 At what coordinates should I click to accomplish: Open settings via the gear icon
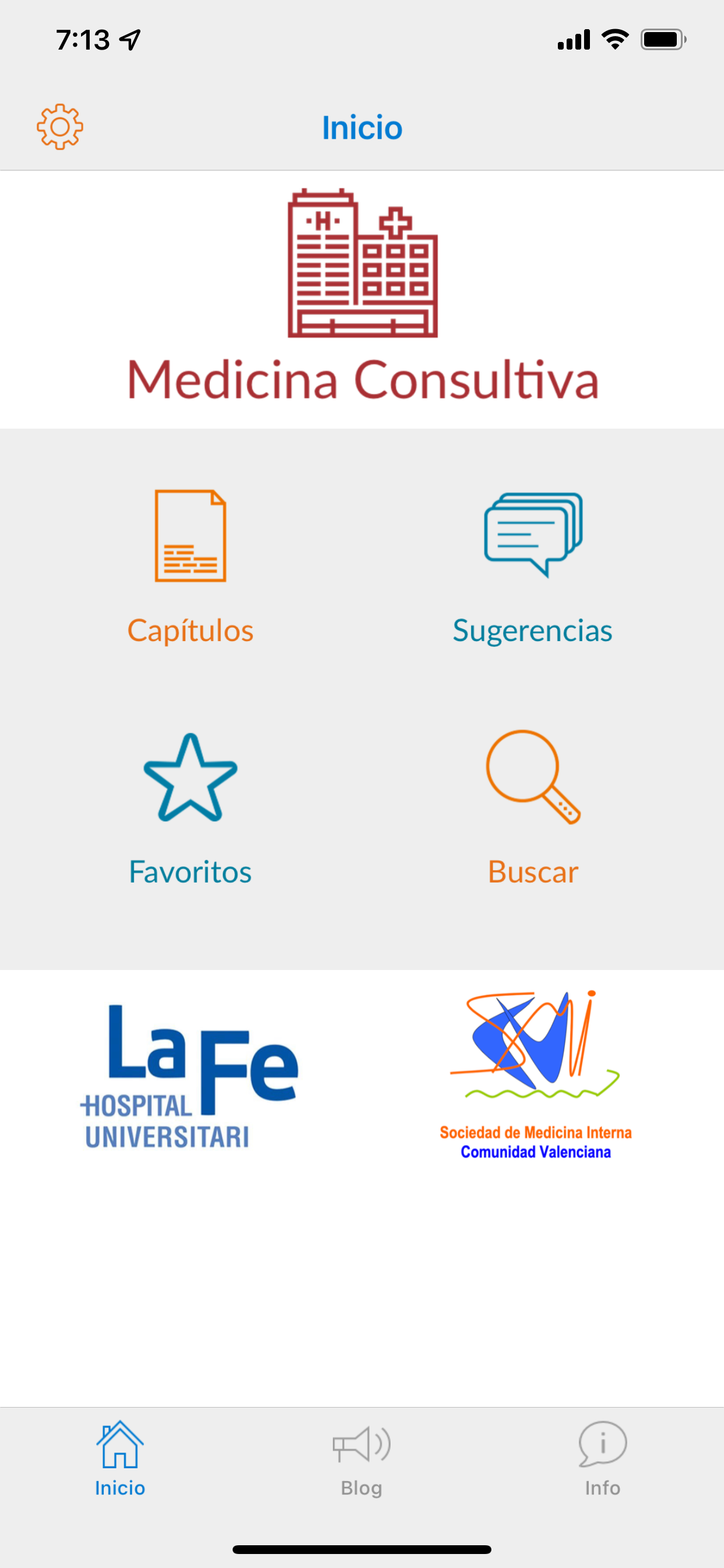point(59,126)
